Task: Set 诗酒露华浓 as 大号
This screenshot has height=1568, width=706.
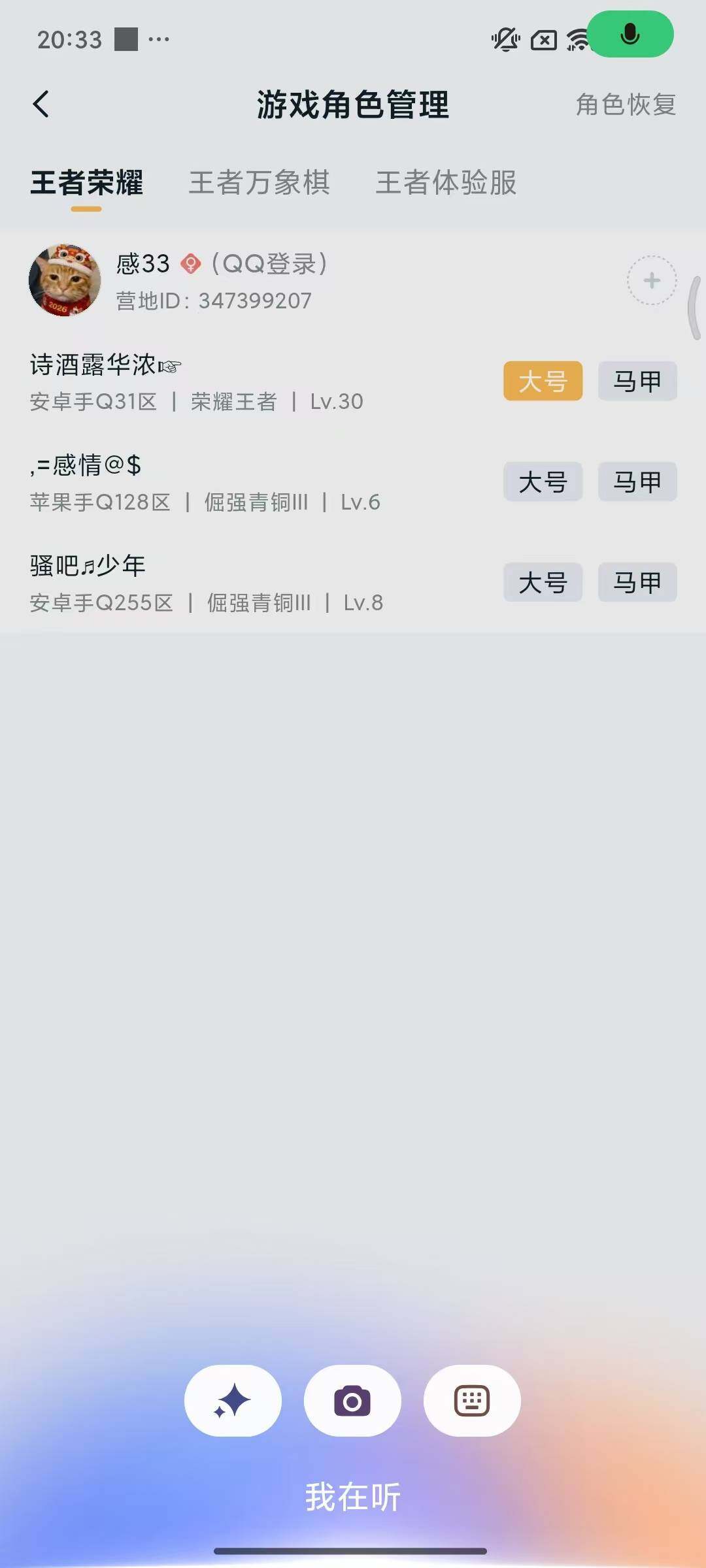Action: click(x=543, y=382)
